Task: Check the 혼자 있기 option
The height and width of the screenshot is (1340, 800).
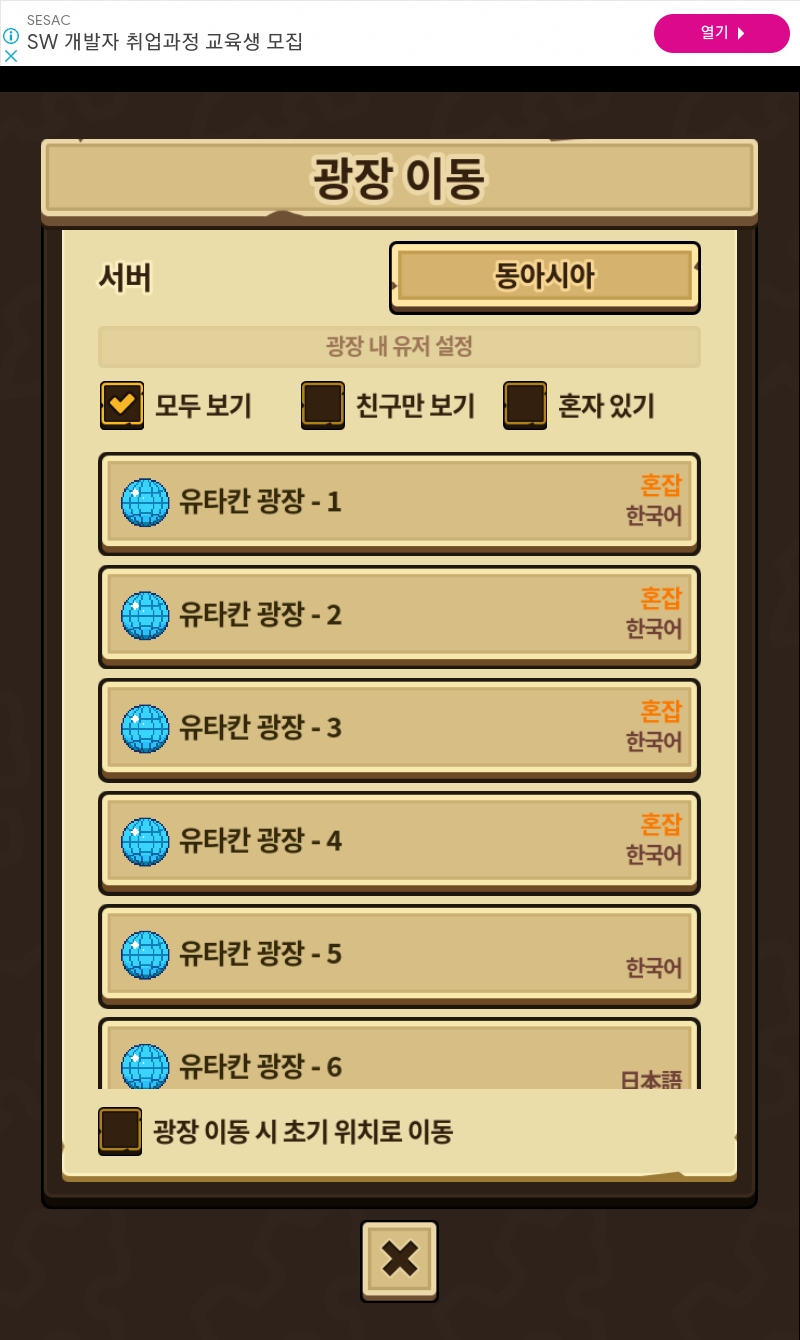Action: point(525,405)
